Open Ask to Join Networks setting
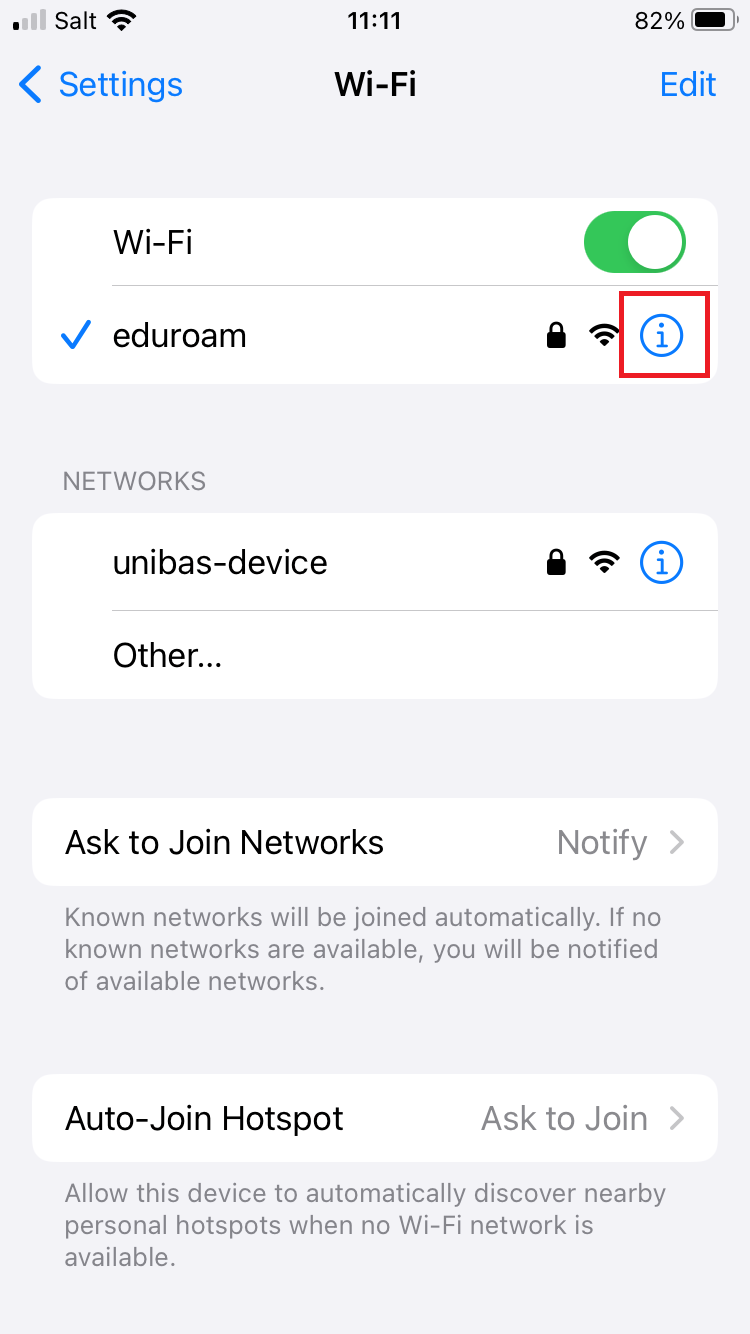750x1334 pixels. click(x=374, y=842)
